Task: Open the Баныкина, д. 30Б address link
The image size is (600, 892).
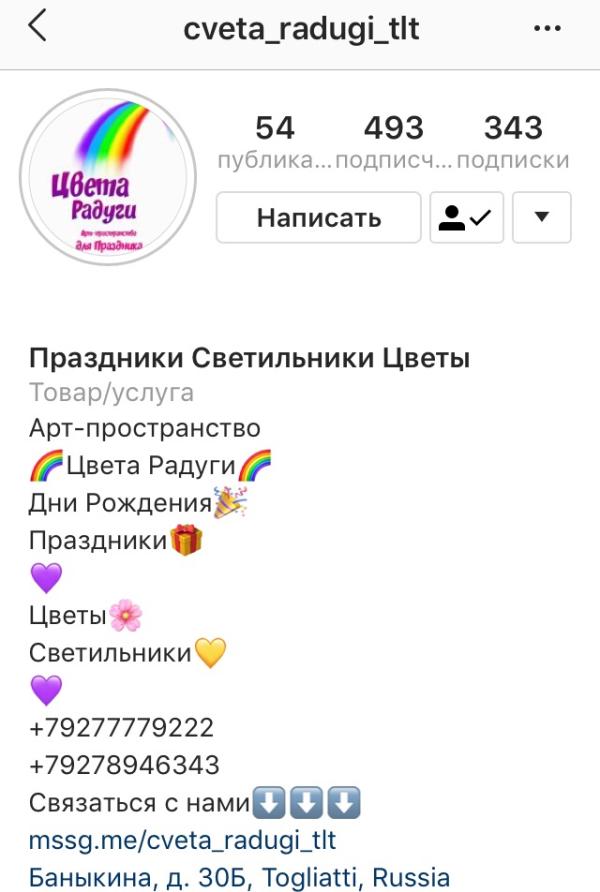Action: pos(239,877)
